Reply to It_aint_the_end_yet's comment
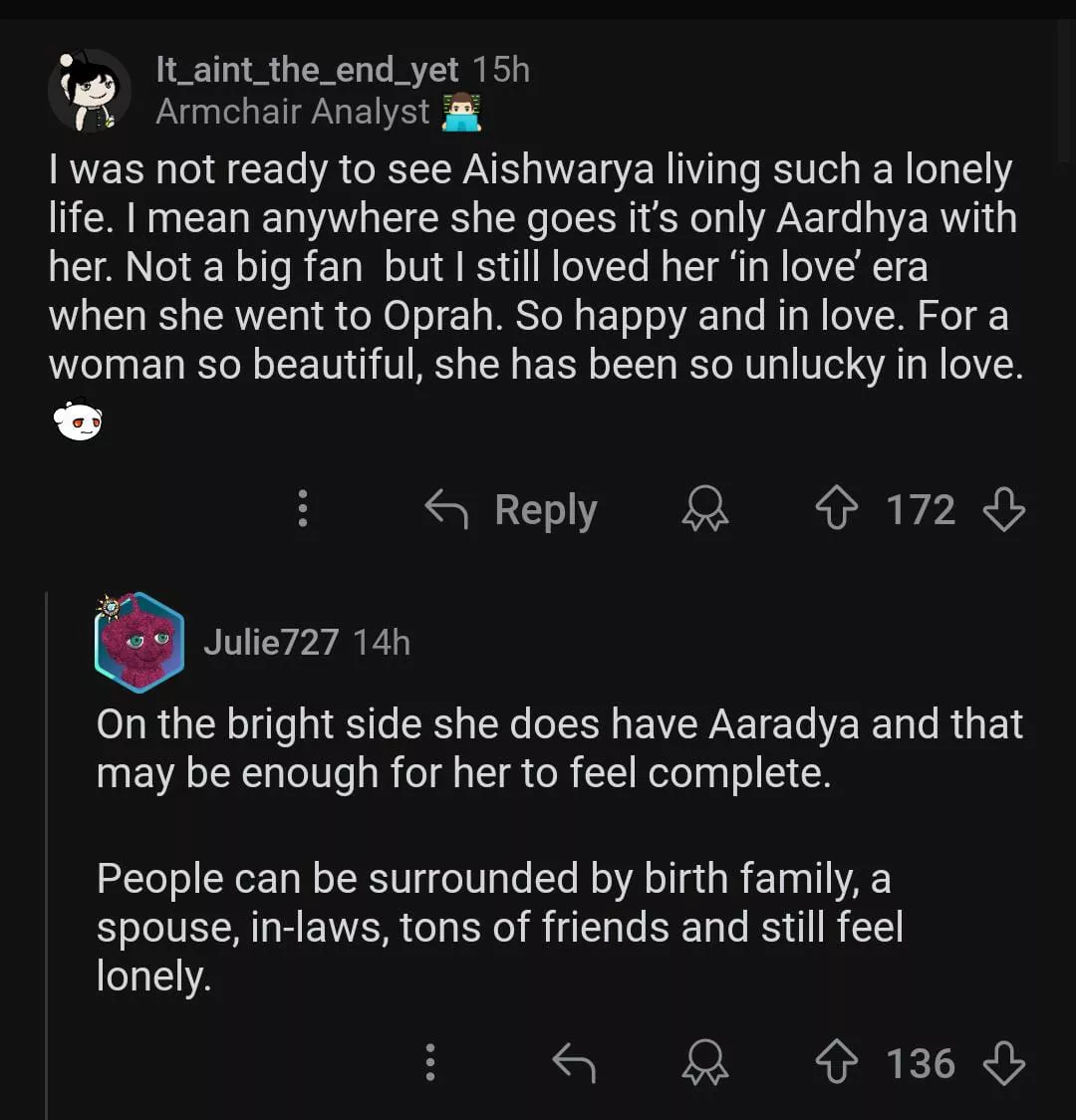 click(x=512, y=510)
